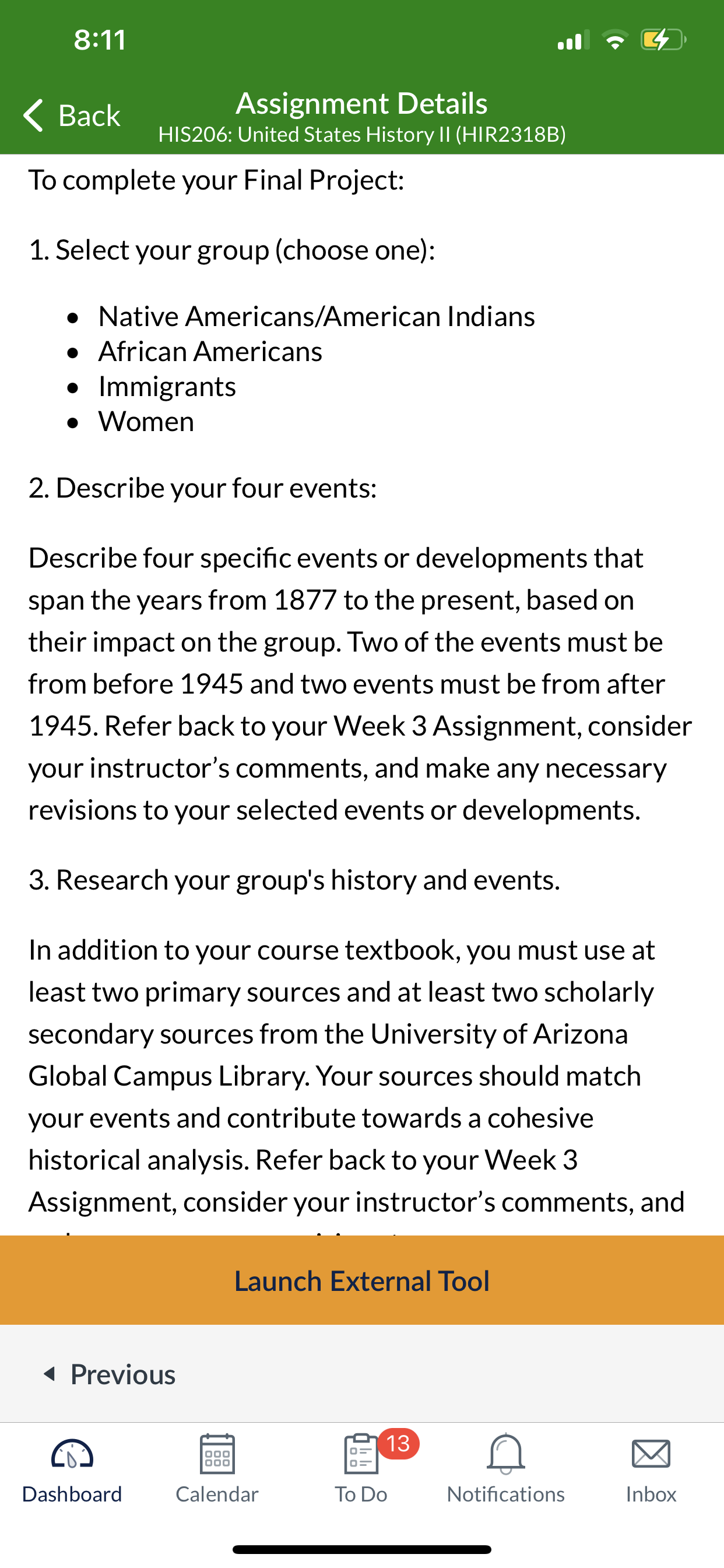
Task: Switch to the Inbox tab
Action: (x=651, y=1471)
